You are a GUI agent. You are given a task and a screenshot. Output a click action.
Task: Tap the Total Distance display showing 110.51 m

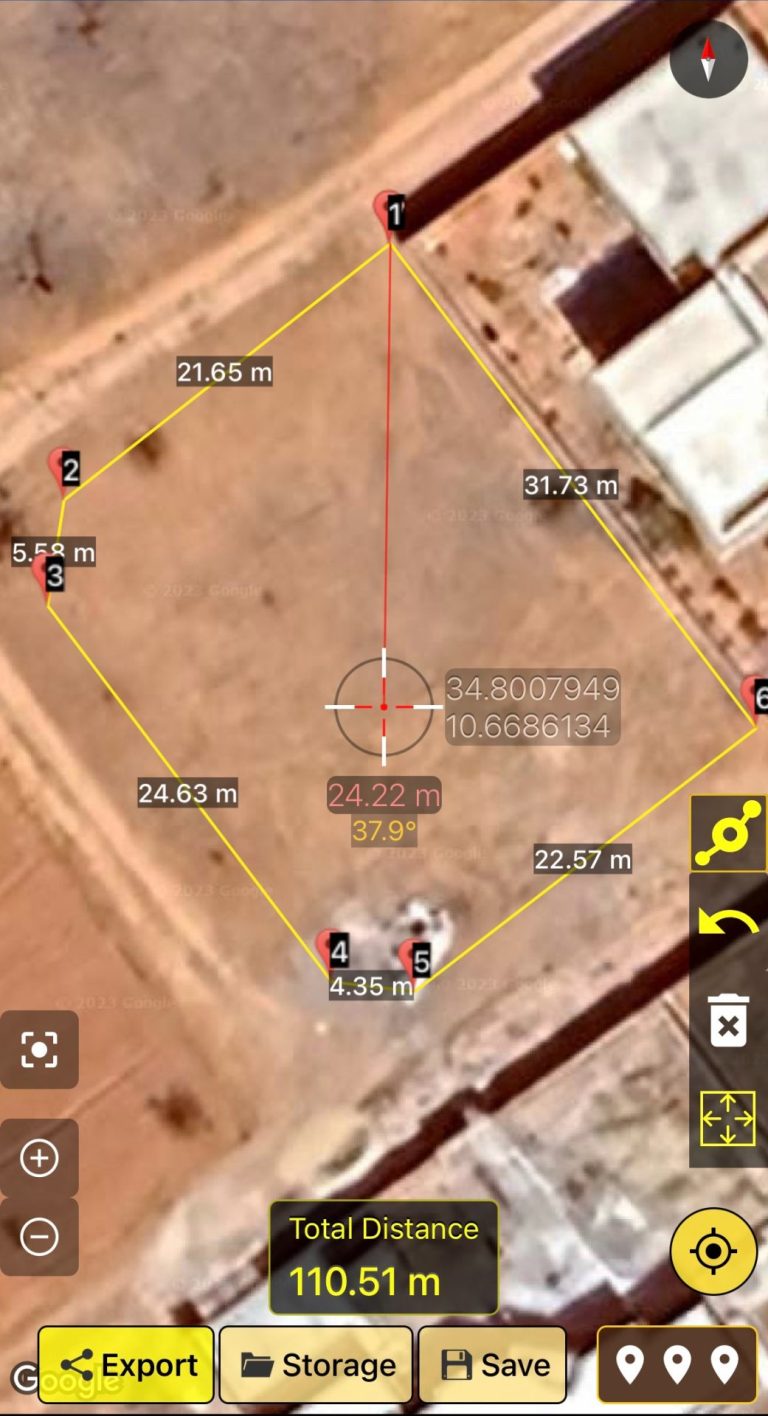click(x=383, y=1257)
